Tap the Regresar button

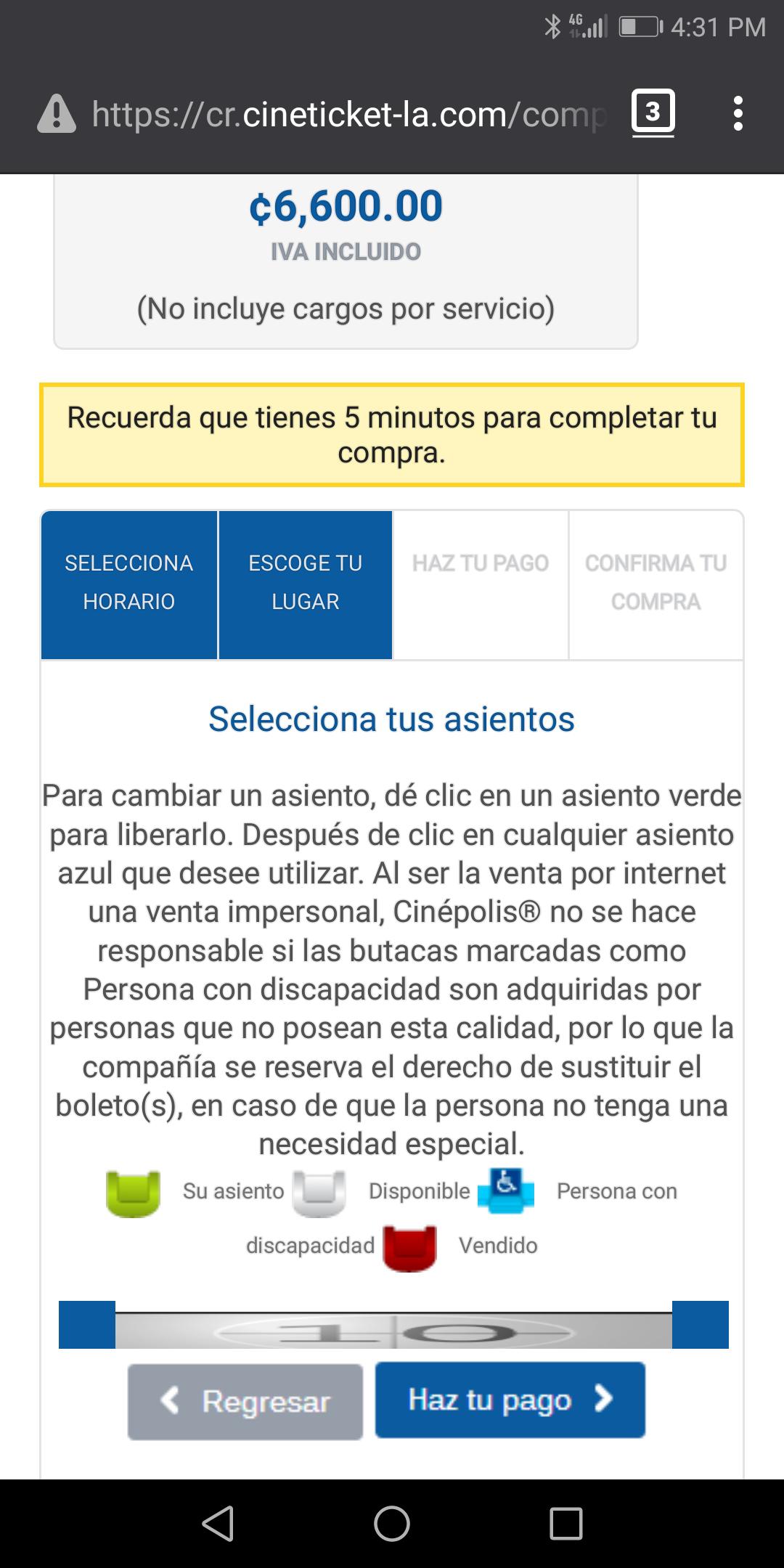(245, 1401)
